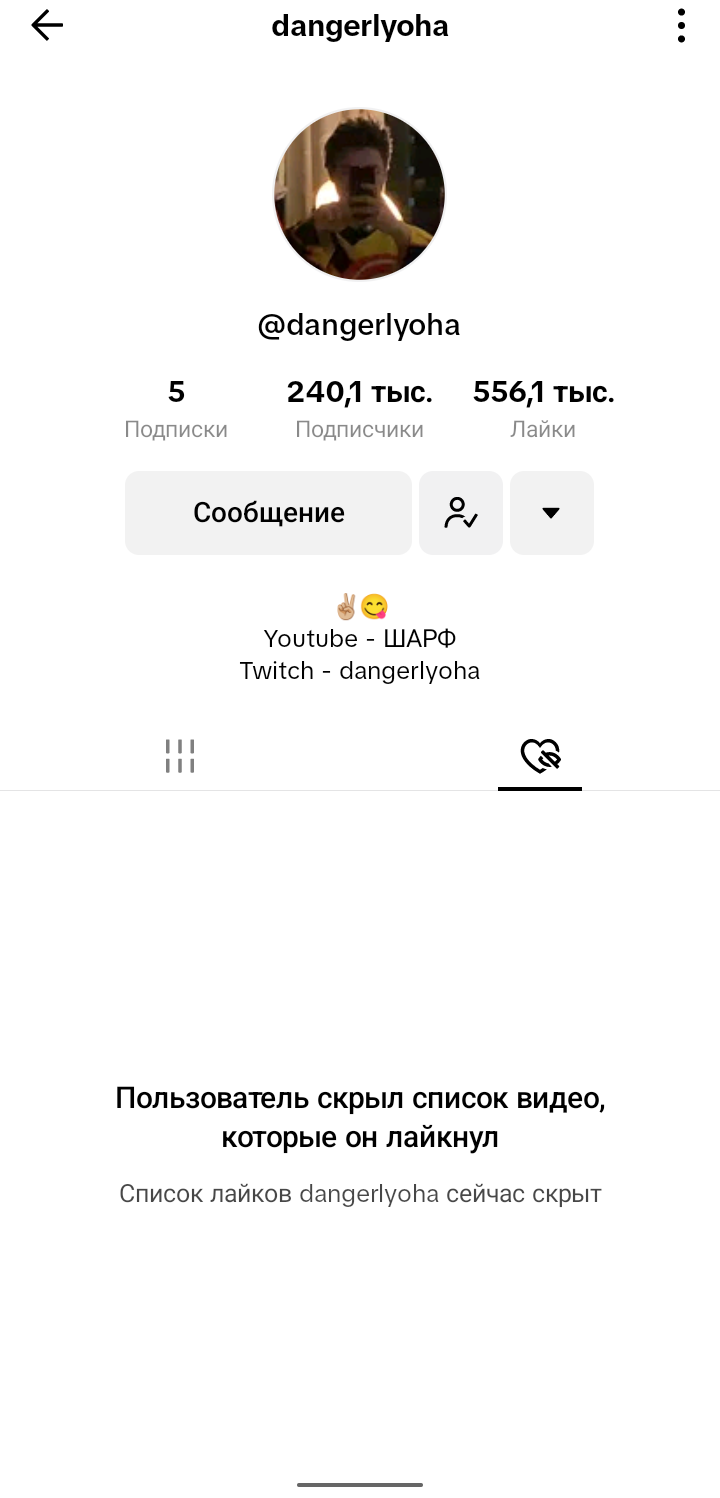Open the following status person-check button
Viewport: 720px width, 1498px height.
(461, 513)
